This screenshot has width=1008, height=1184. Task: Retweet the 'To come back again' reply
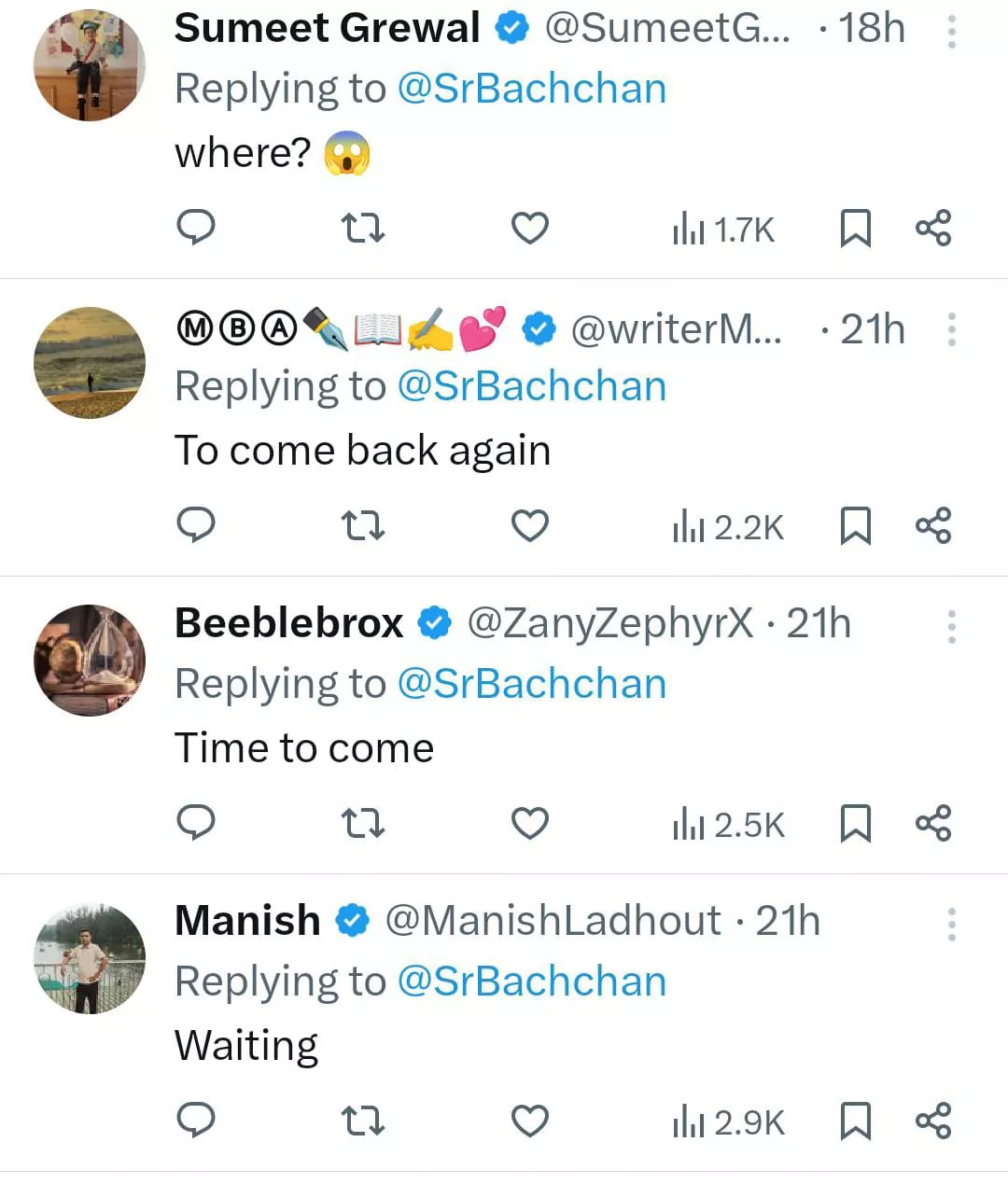(362, 526)
